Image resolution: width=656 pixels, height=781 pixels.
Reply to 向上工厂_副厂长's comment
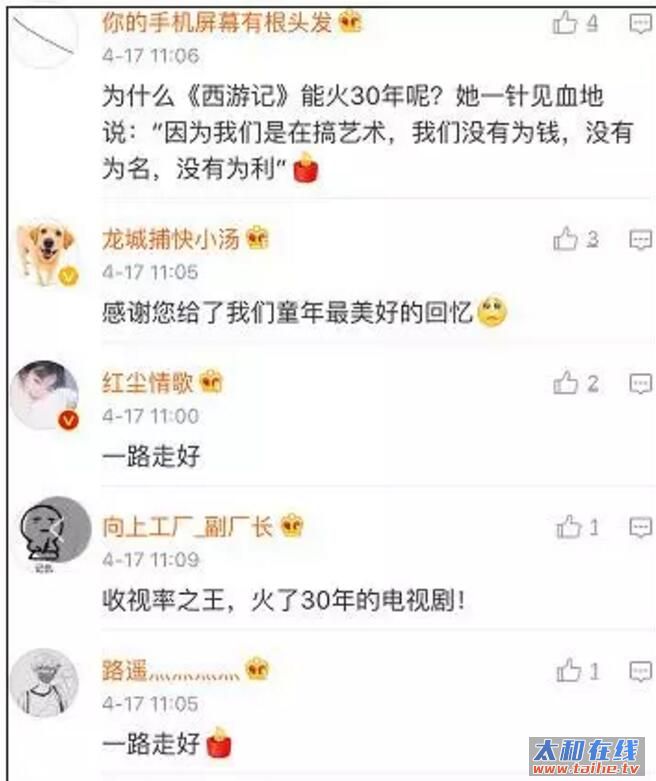tap(640, 527)
